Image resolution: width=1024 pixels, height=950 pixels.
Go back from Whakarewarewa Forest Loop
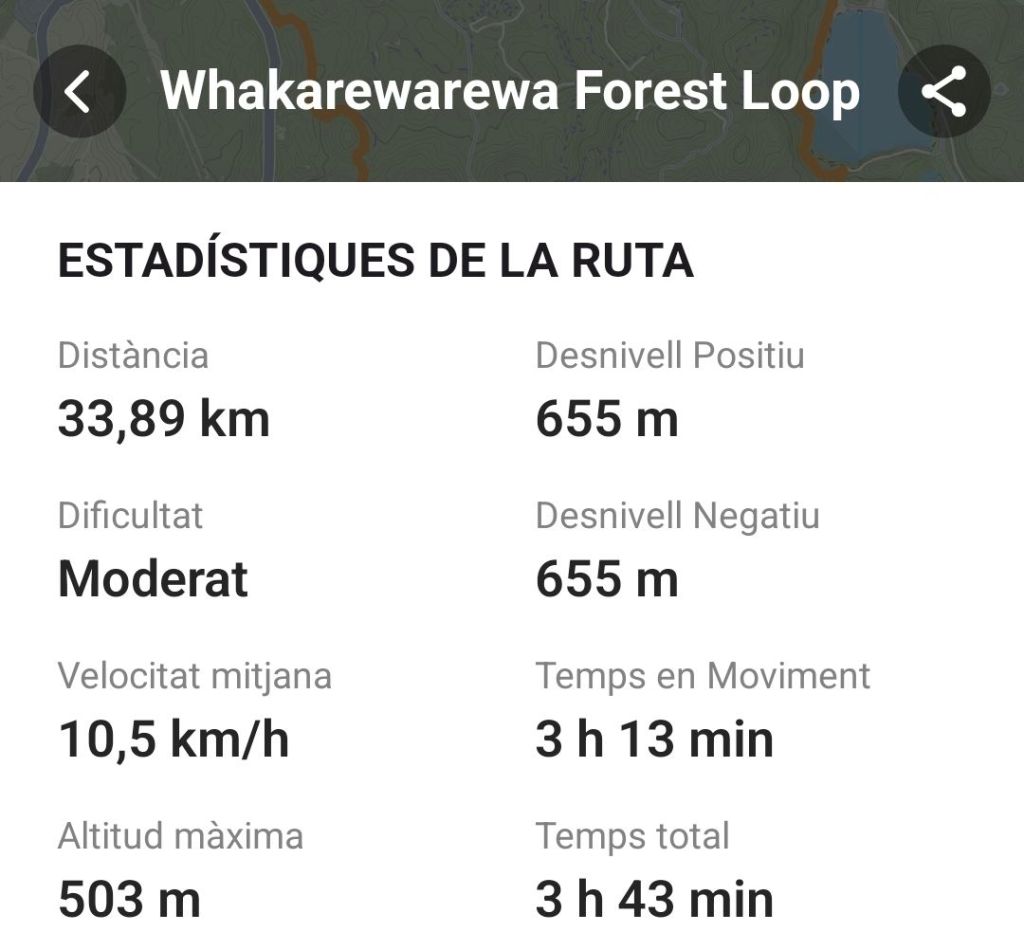(x=79, y=92)
